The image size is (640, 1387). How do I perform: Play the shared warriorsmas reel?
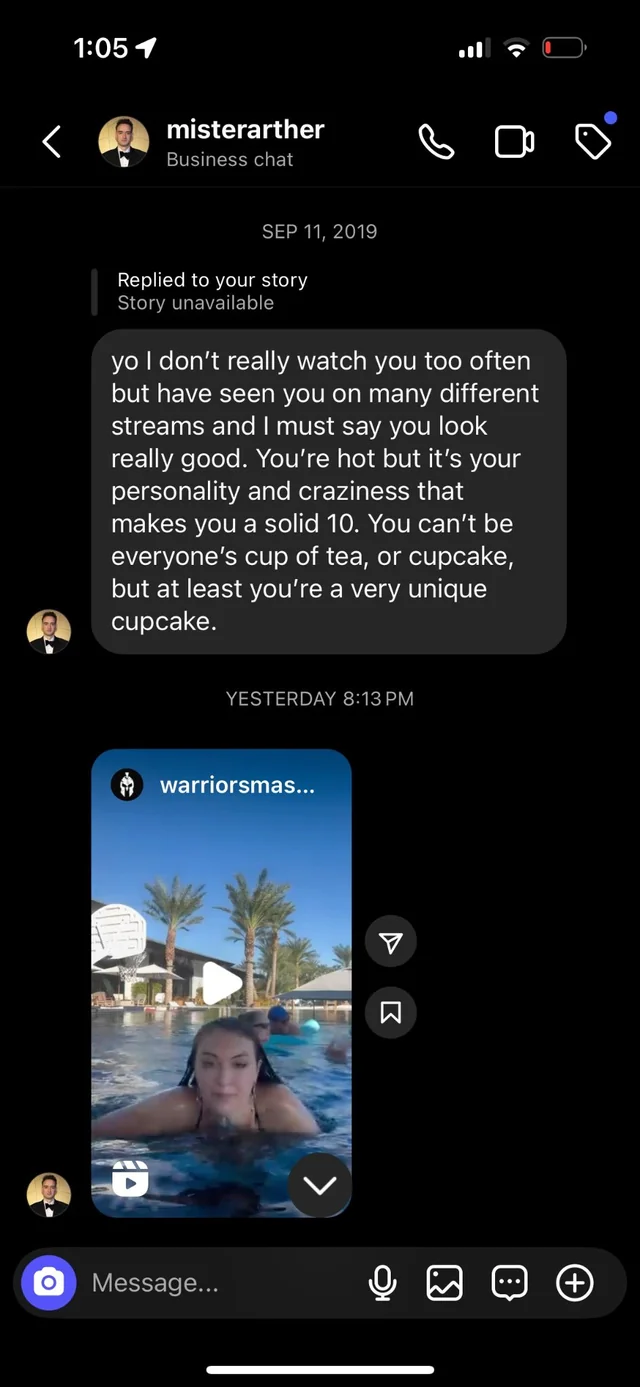(x=222, y=983)
